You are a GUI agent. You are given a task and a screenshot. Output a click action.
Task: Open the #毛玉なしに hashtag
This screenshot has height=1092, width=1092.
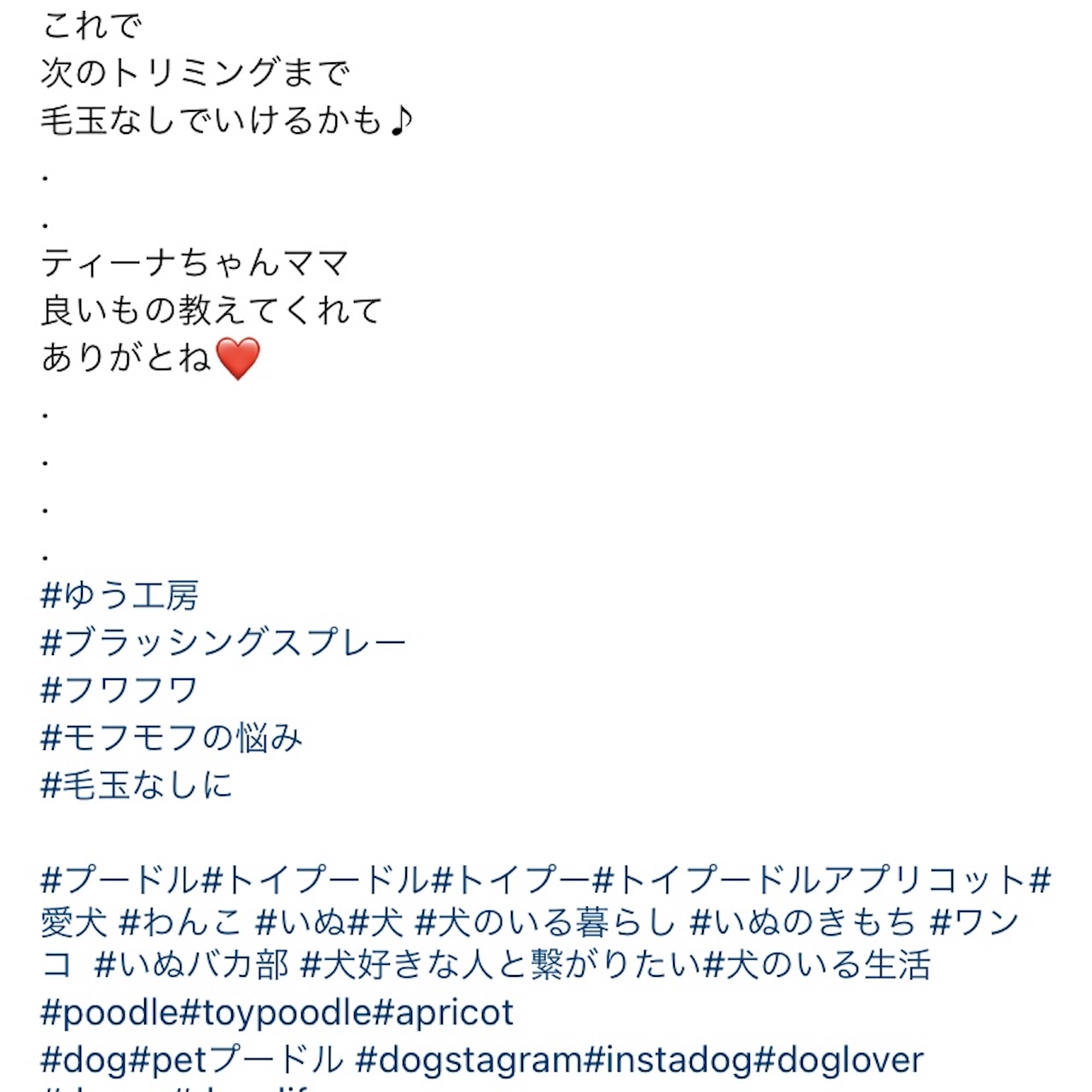tap(136, 785)
